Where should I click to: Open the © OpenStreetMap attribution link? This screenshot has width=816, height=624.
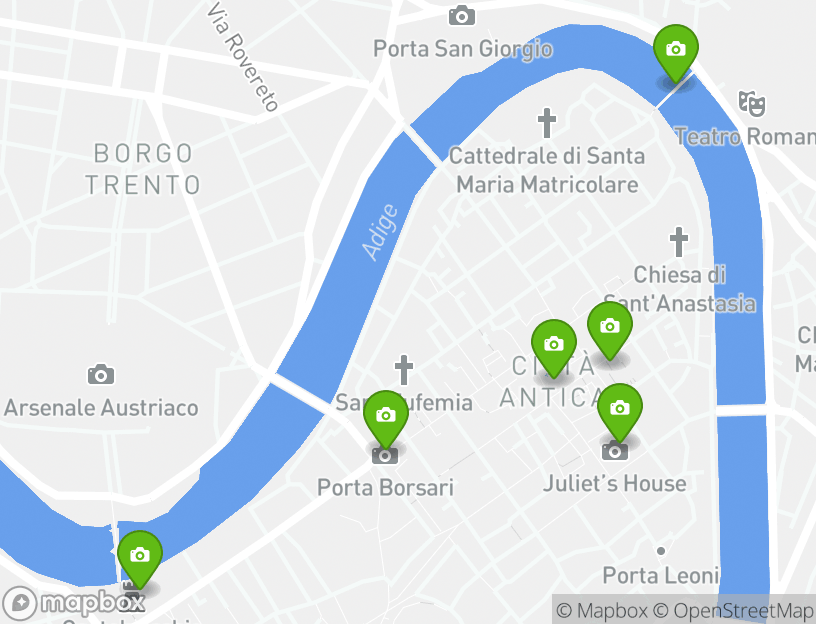(734, 610)
